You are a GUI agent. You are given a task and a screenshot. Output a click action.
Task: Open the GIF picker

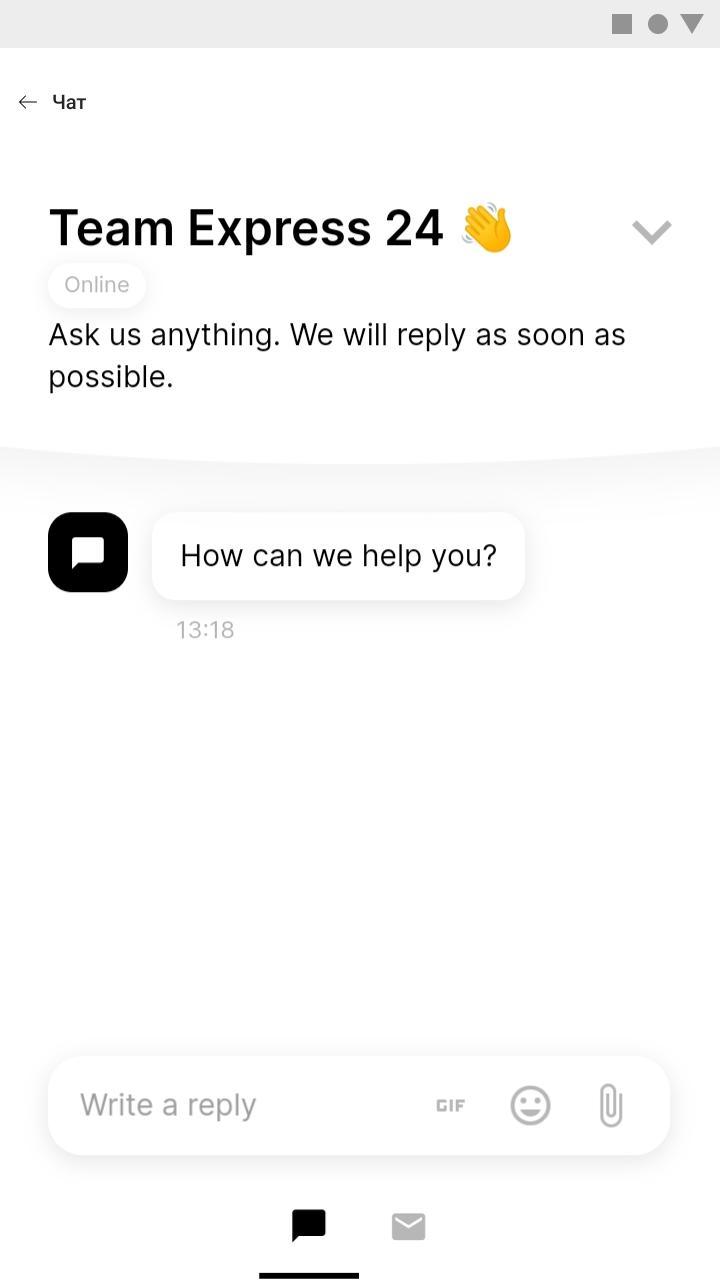450,1105
